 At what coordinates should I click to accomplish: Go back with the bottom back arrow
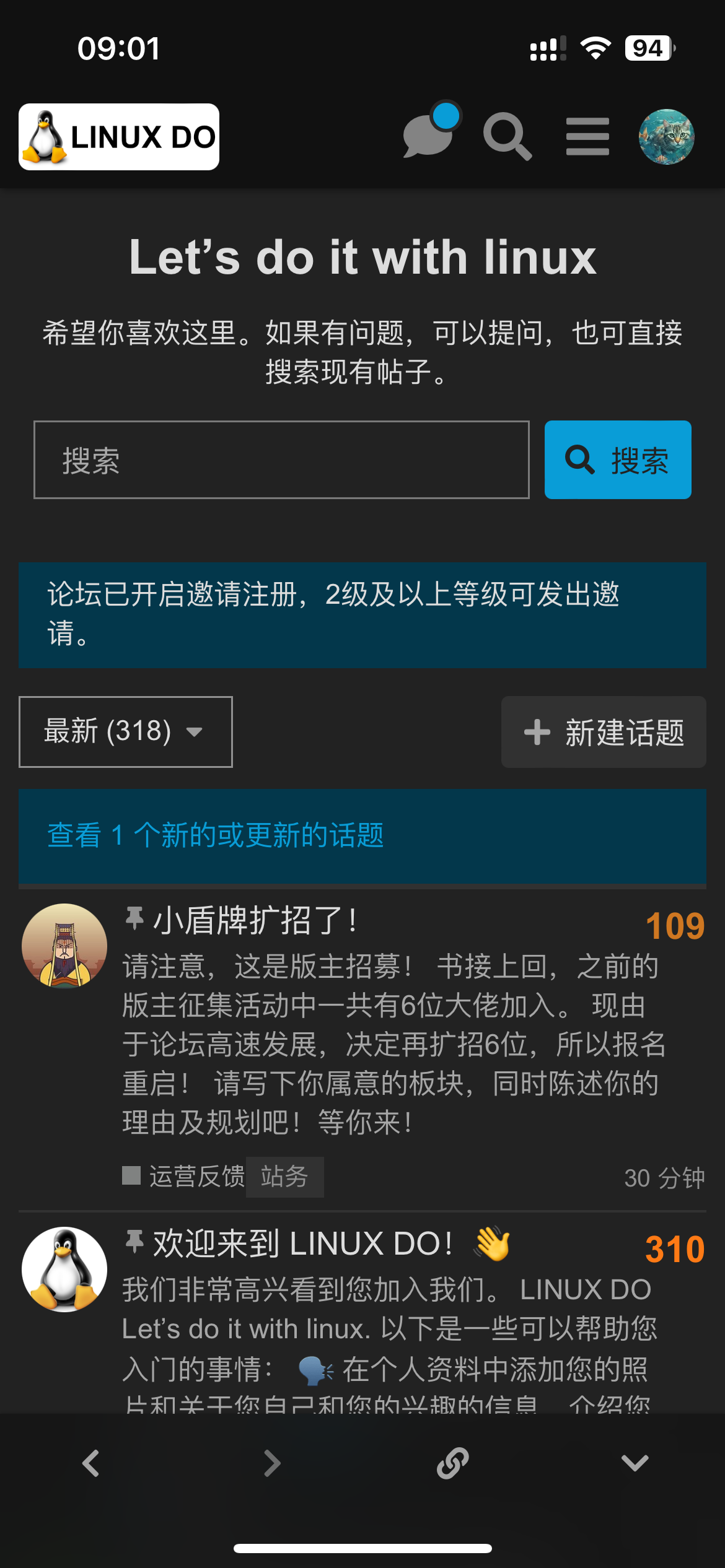tap(91, 1463)
